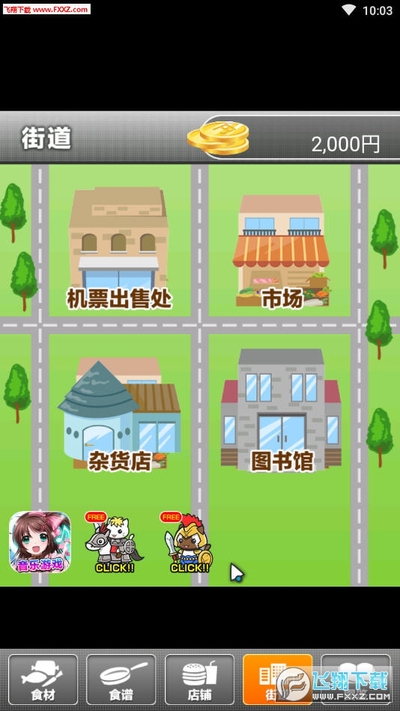Switch to the 食谱 recipes tab
This screenshot has width=400, height=711.
pyautogui.click(x=121, y=679)
